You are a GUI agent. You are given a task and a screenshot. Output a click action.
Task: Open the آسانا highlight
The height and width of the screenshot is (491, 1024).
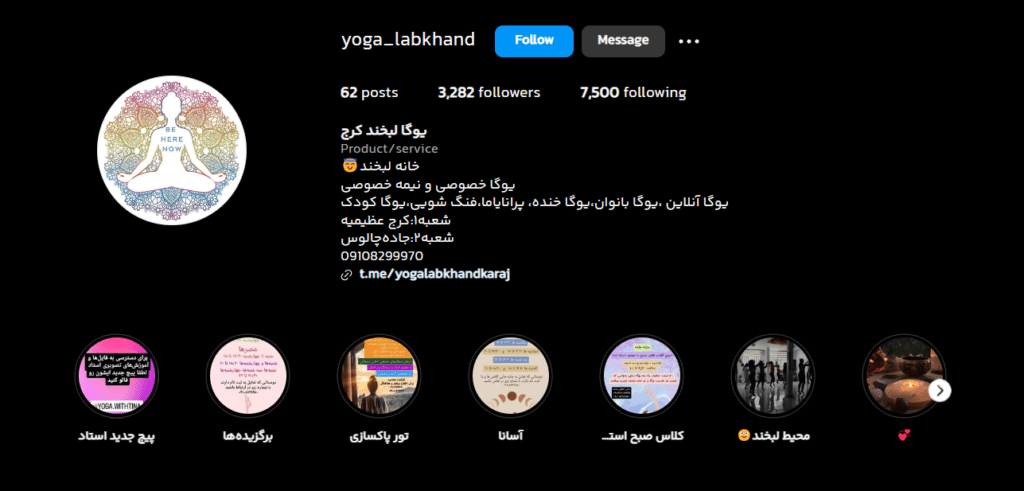510,376
